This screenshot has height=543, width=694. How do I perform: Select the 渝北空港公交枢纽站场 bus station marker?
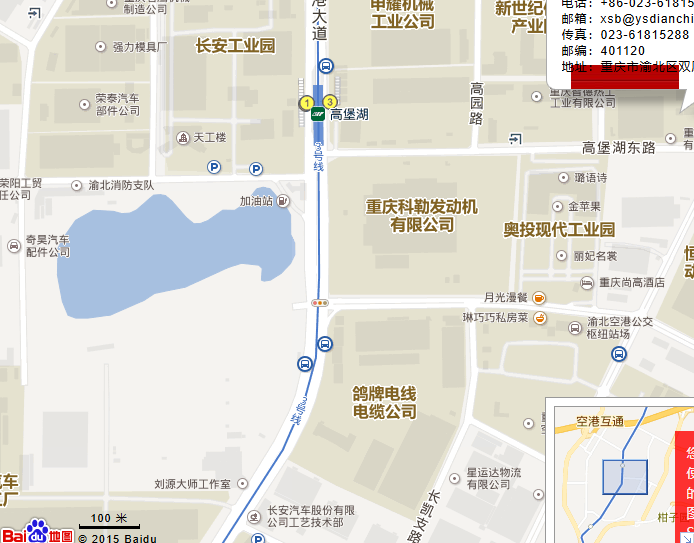click(619, 354)
